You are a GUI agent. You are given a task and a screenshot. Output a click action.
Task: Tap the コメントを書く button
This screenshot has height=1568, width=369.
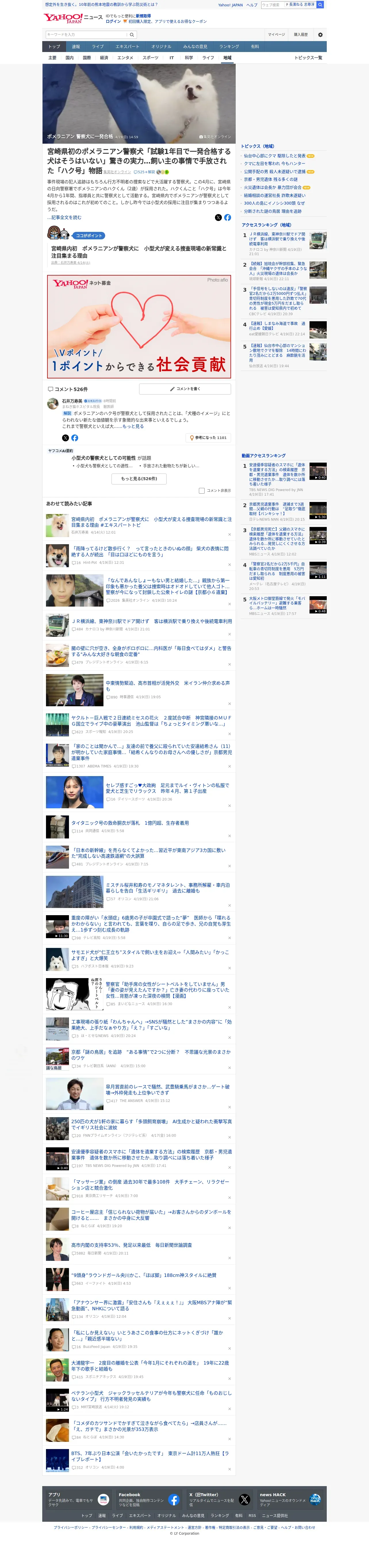tap(184, 389)
